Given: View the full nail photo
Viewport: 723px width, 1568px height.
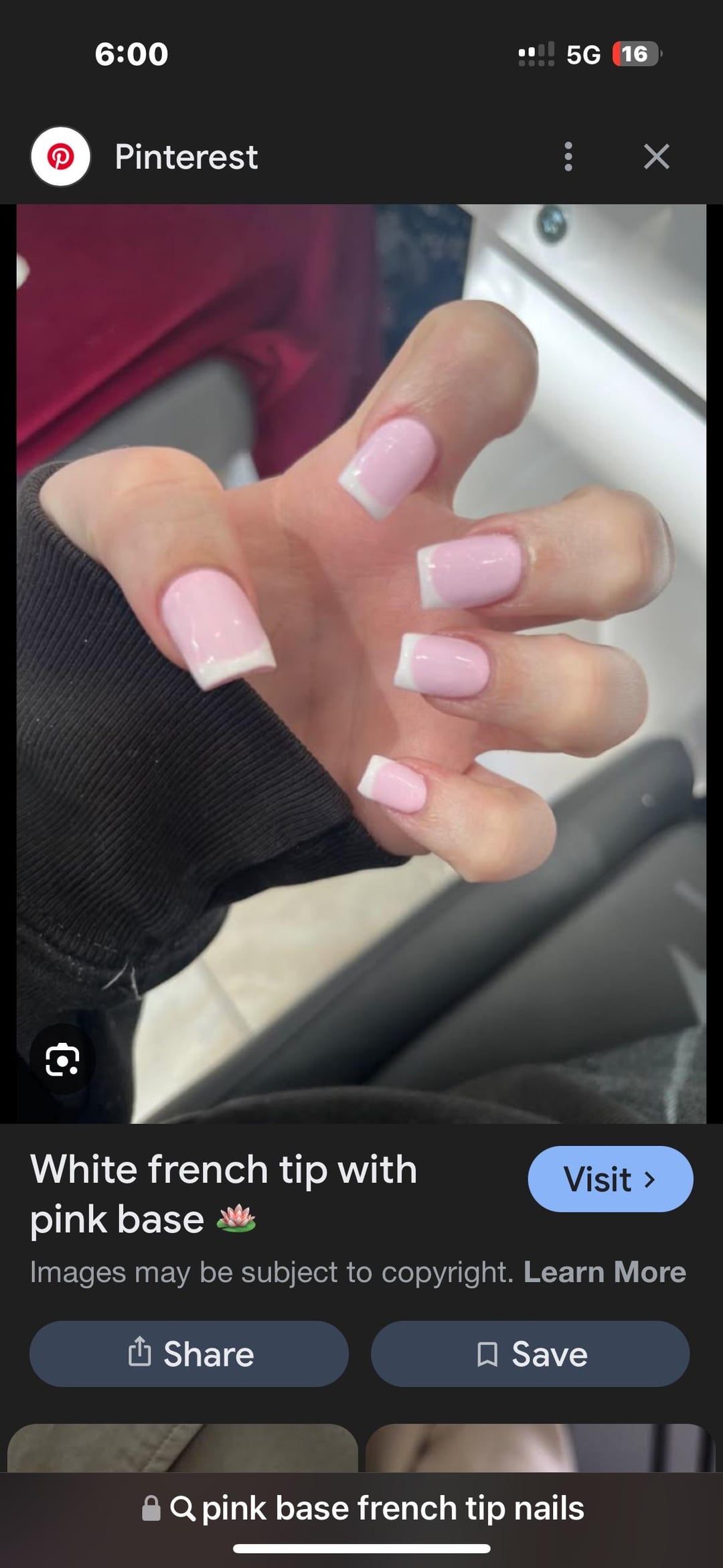Looking at the screenshot, I should tap(361, 663).
